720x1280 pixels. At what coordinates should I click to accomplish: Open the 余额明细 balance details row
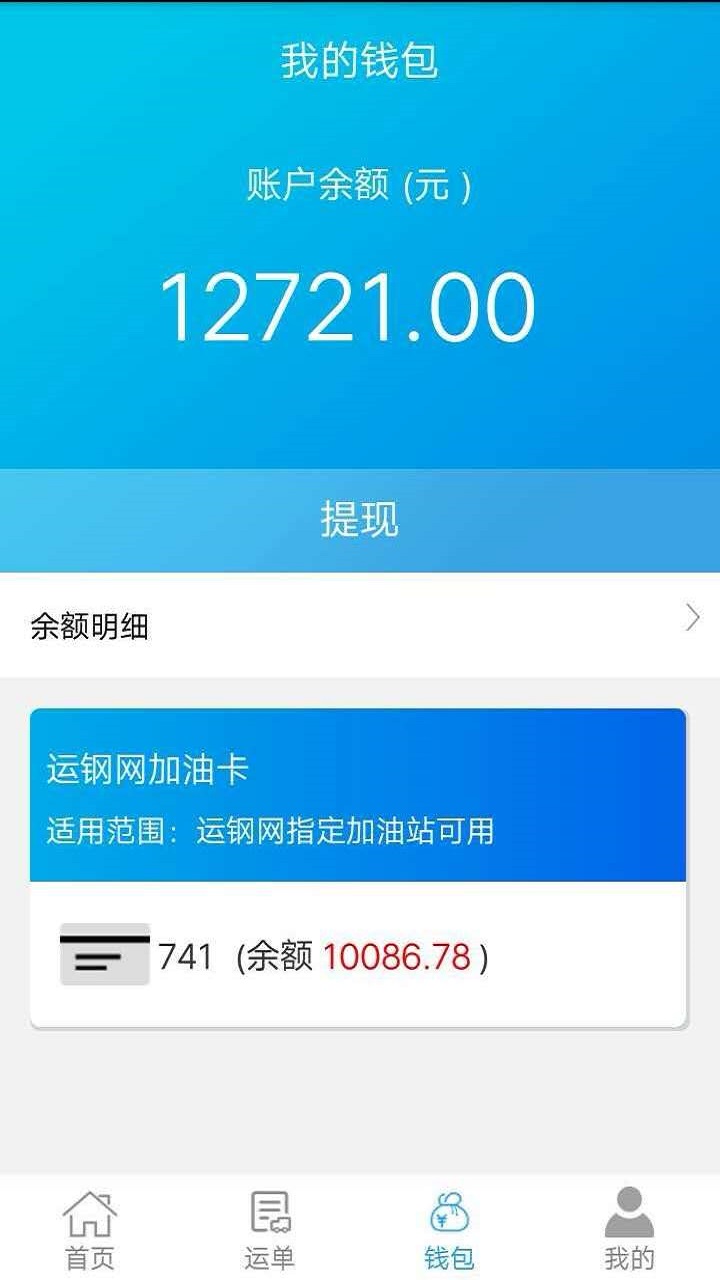click(360, 625)
